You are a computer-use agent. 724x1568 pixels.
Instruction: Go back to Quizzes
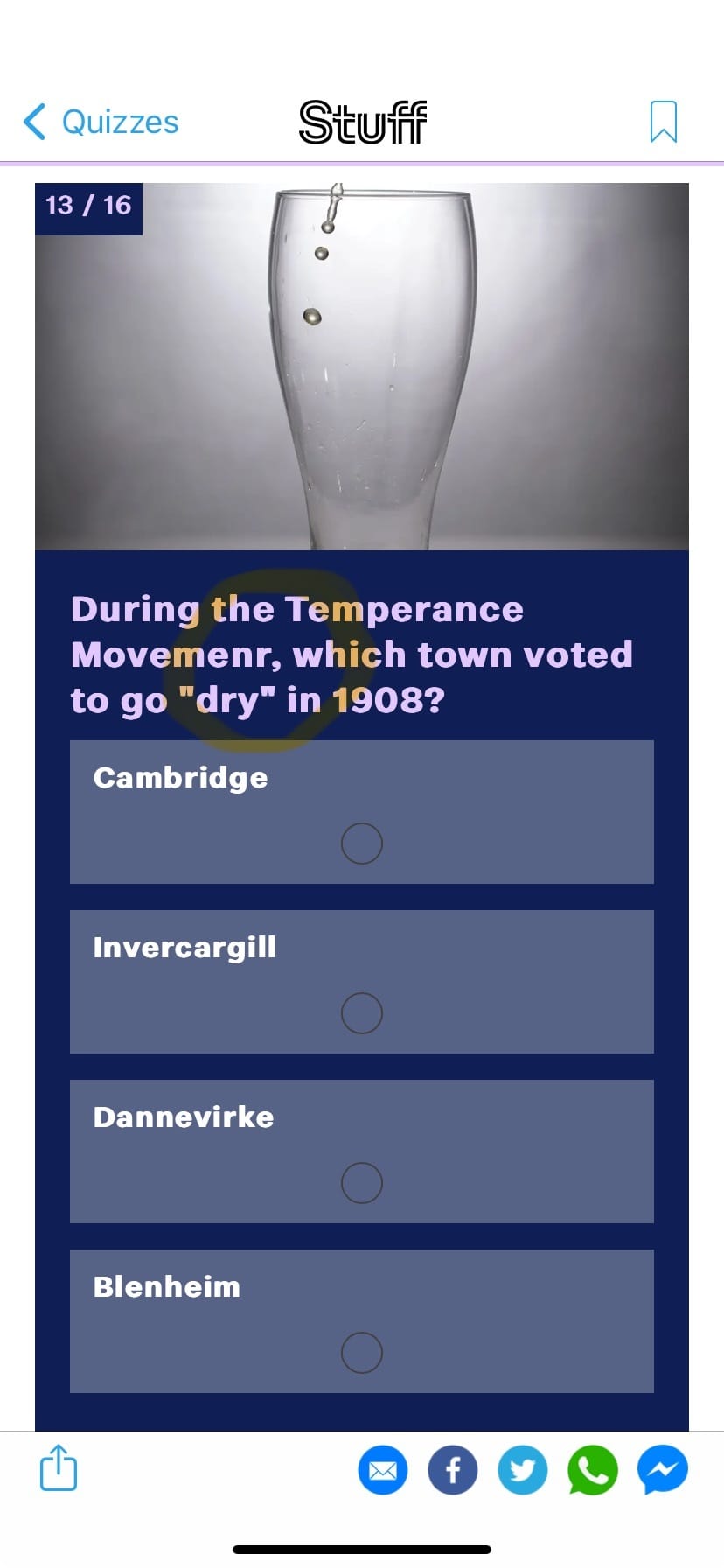click(101, 122)
